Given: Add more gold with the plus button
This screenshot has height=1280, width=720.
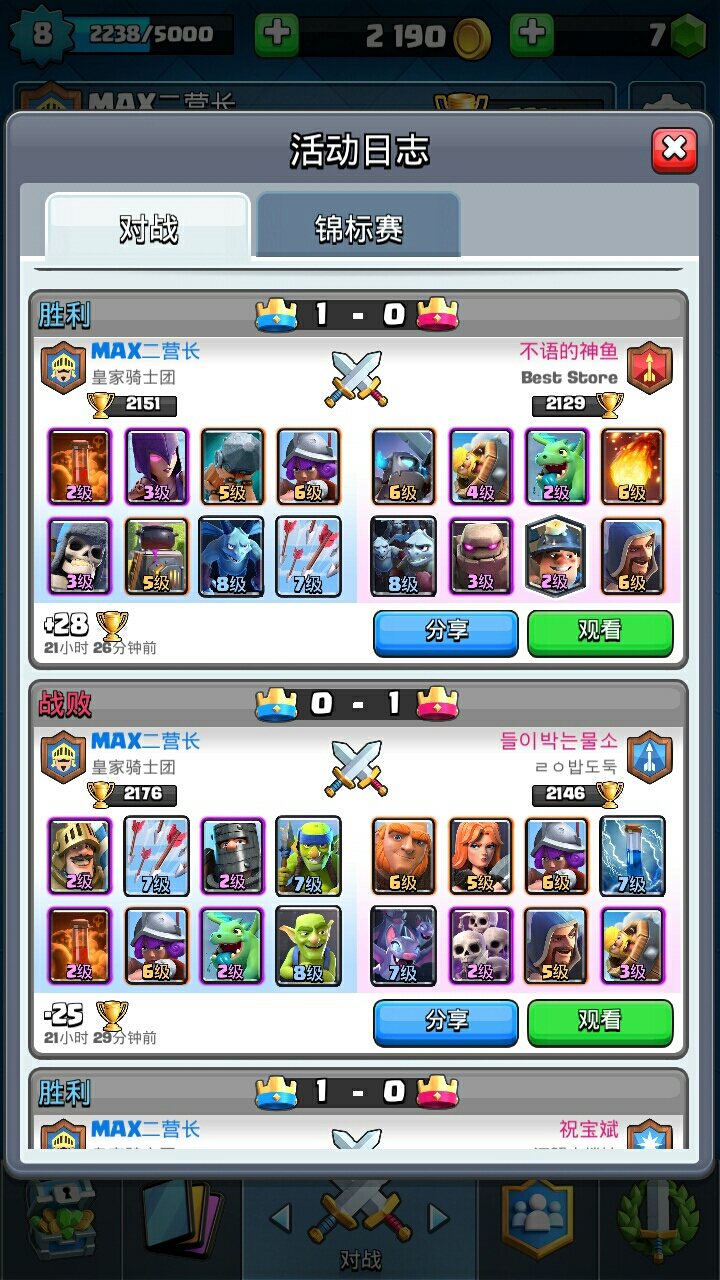Looking at the screenshot, I should pyautogui.click(x=277, y=34).
